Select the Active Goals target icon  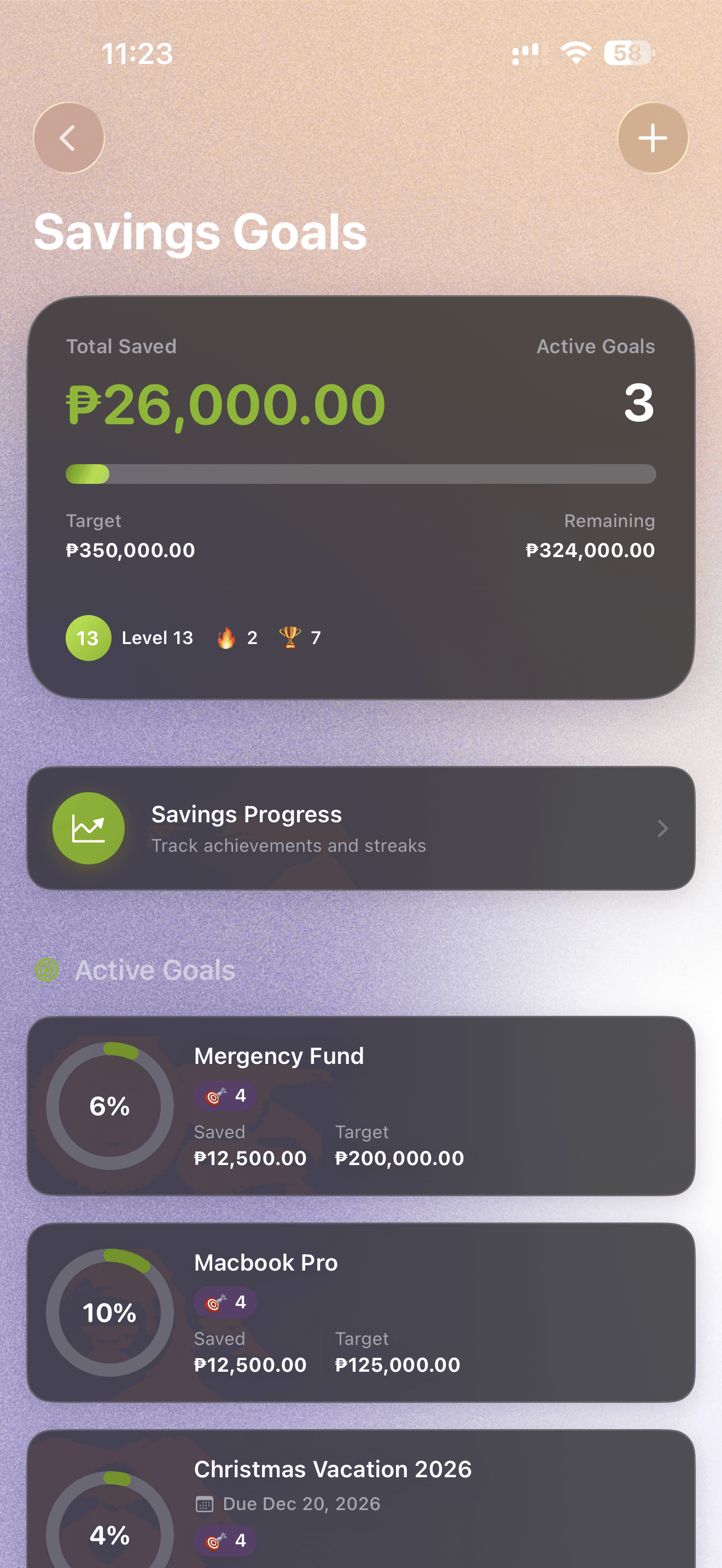45,970
